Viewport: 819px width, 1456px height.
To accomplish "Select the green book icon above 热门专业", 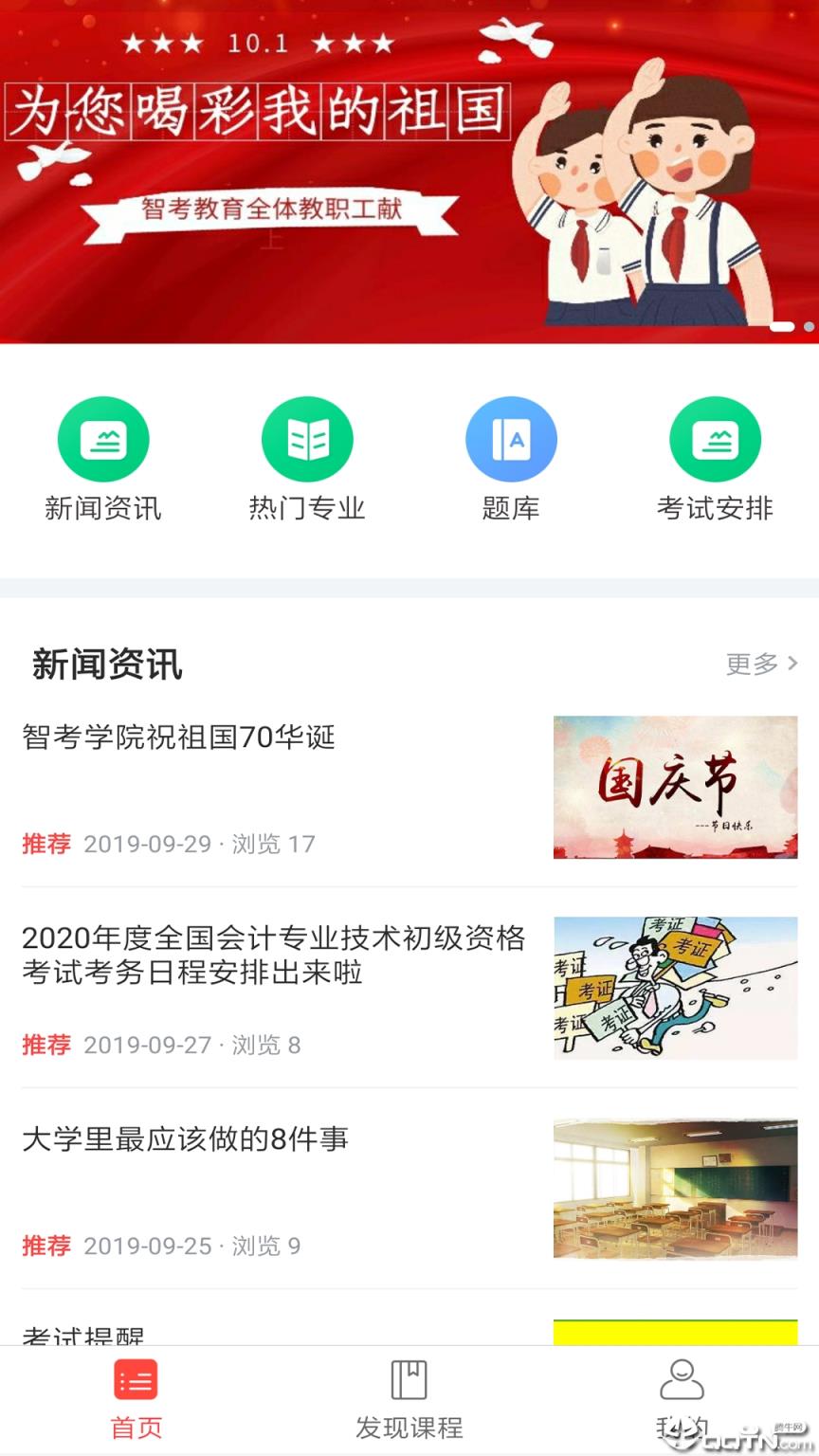I will point(307,439).
